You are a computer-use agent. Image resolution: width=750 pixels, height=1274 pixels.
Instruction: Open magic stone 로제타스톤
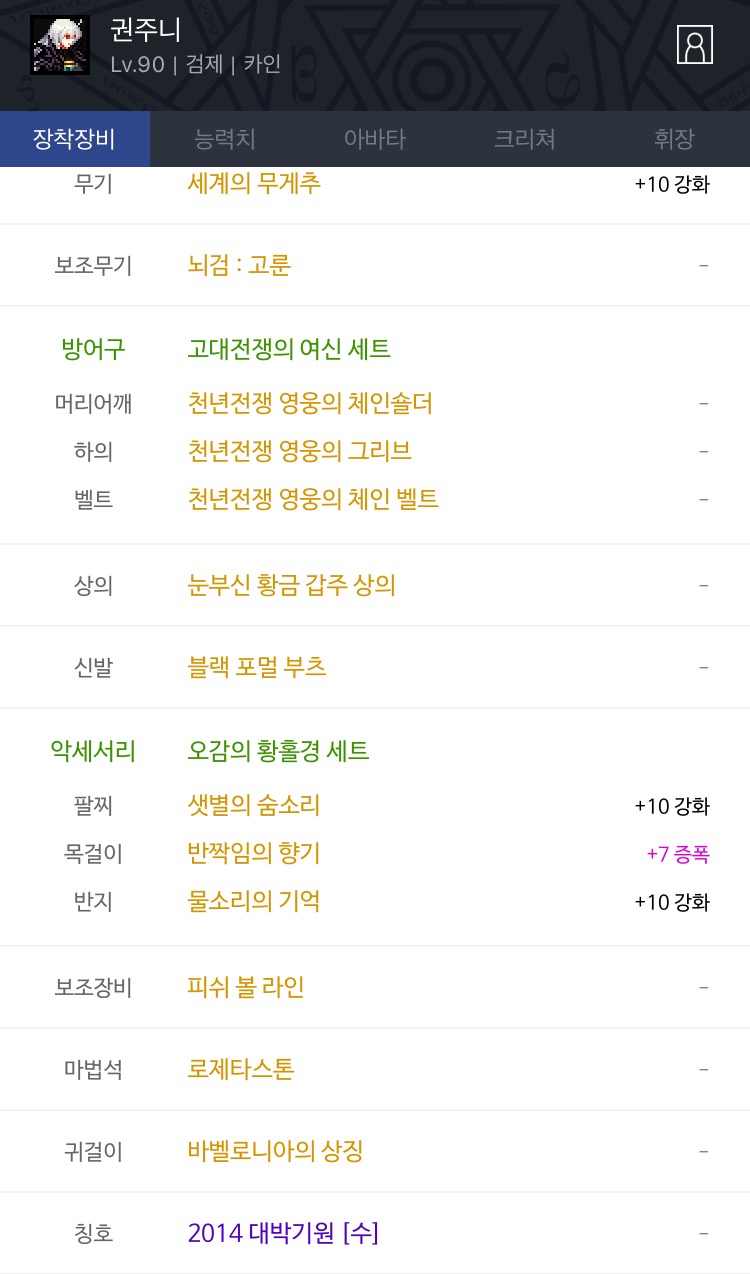tap(241, 1069)
